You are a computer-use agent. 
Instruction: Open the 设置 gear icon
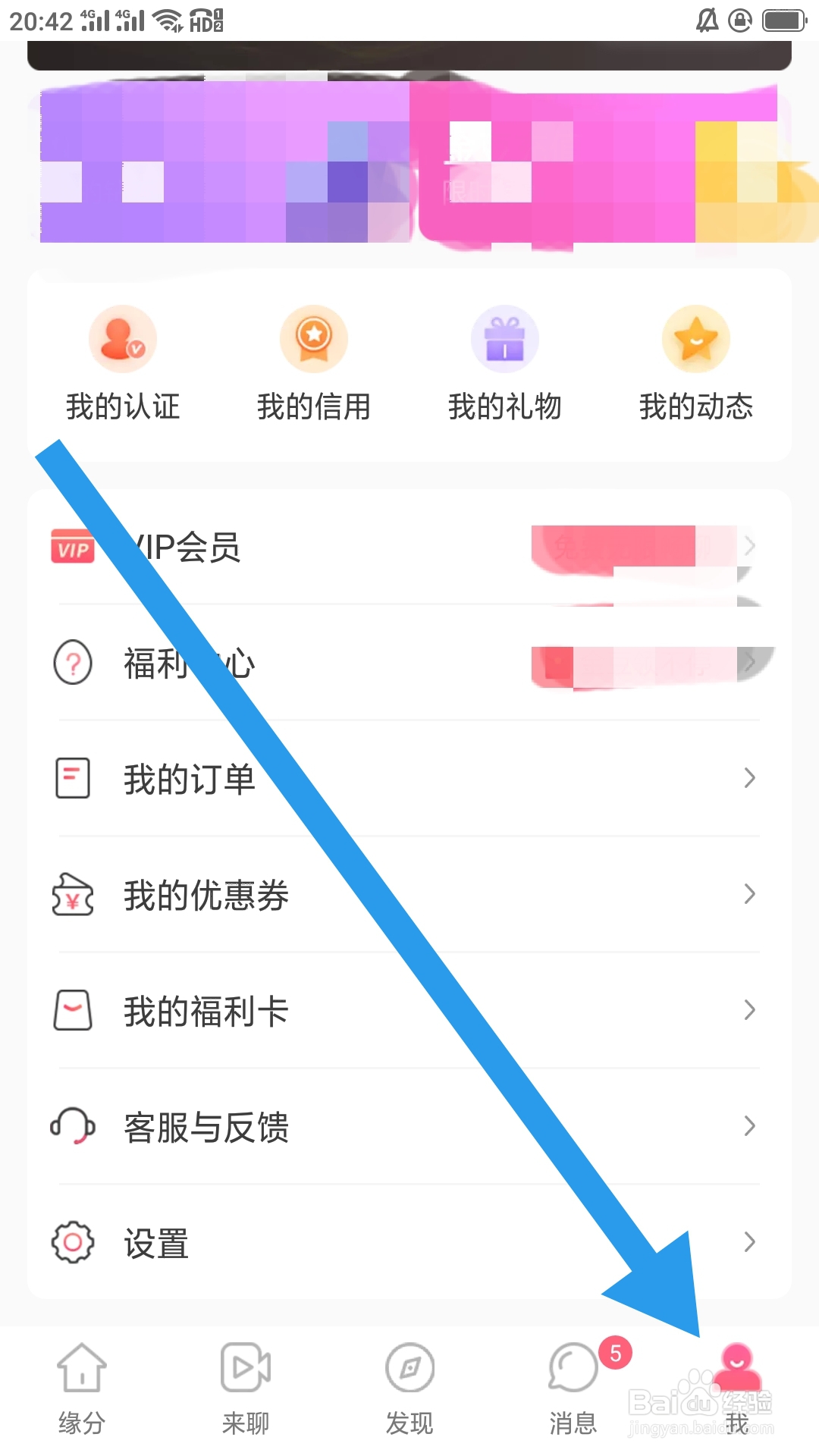(x=73, y=1242)
